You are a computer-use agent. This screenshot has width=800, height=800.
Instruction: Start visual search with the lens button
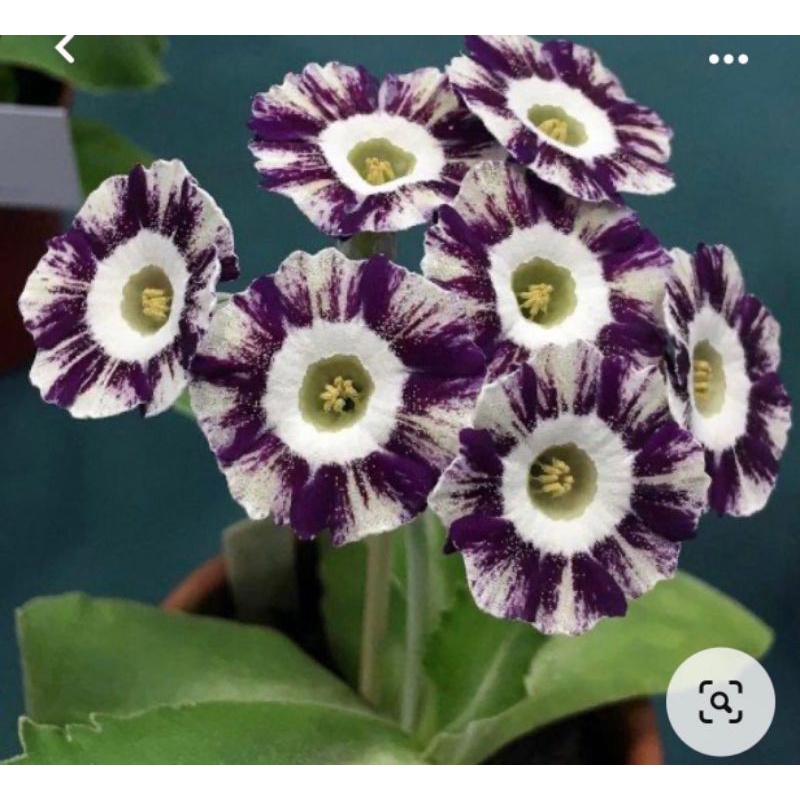(x=720, y=702)
